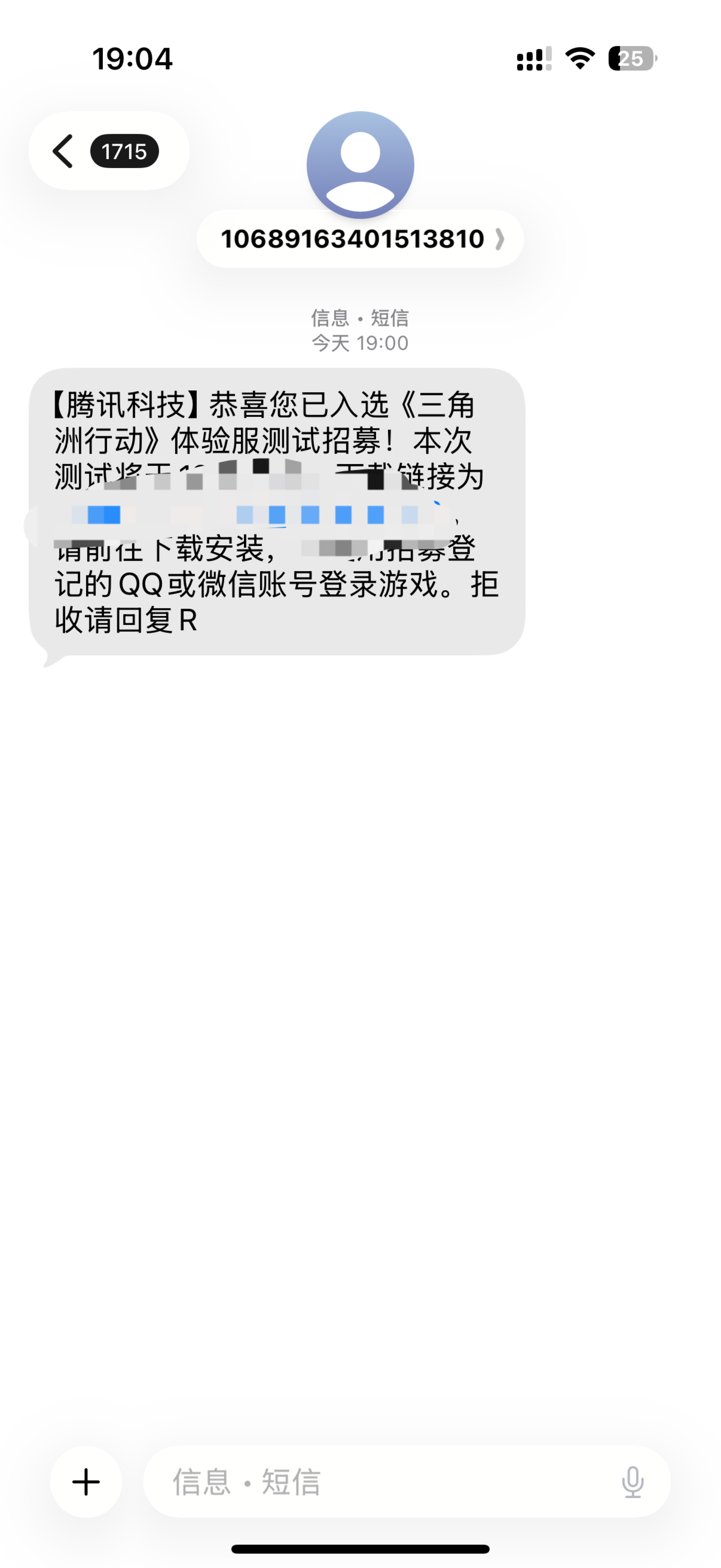Tap the plus button for attachments

pyautogui.click(x=86, y=1482)
